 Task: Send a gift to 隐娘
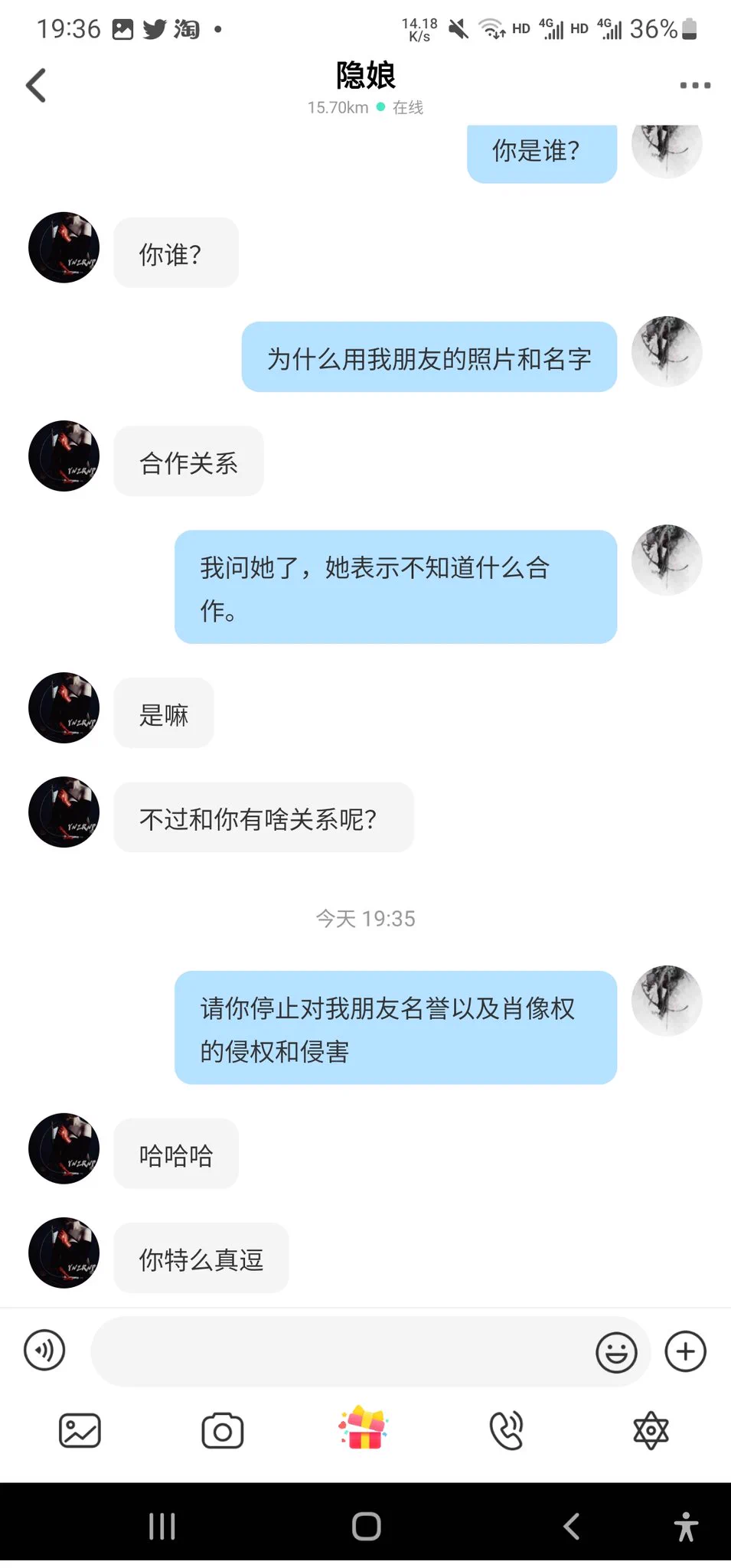coord(364,1429)
